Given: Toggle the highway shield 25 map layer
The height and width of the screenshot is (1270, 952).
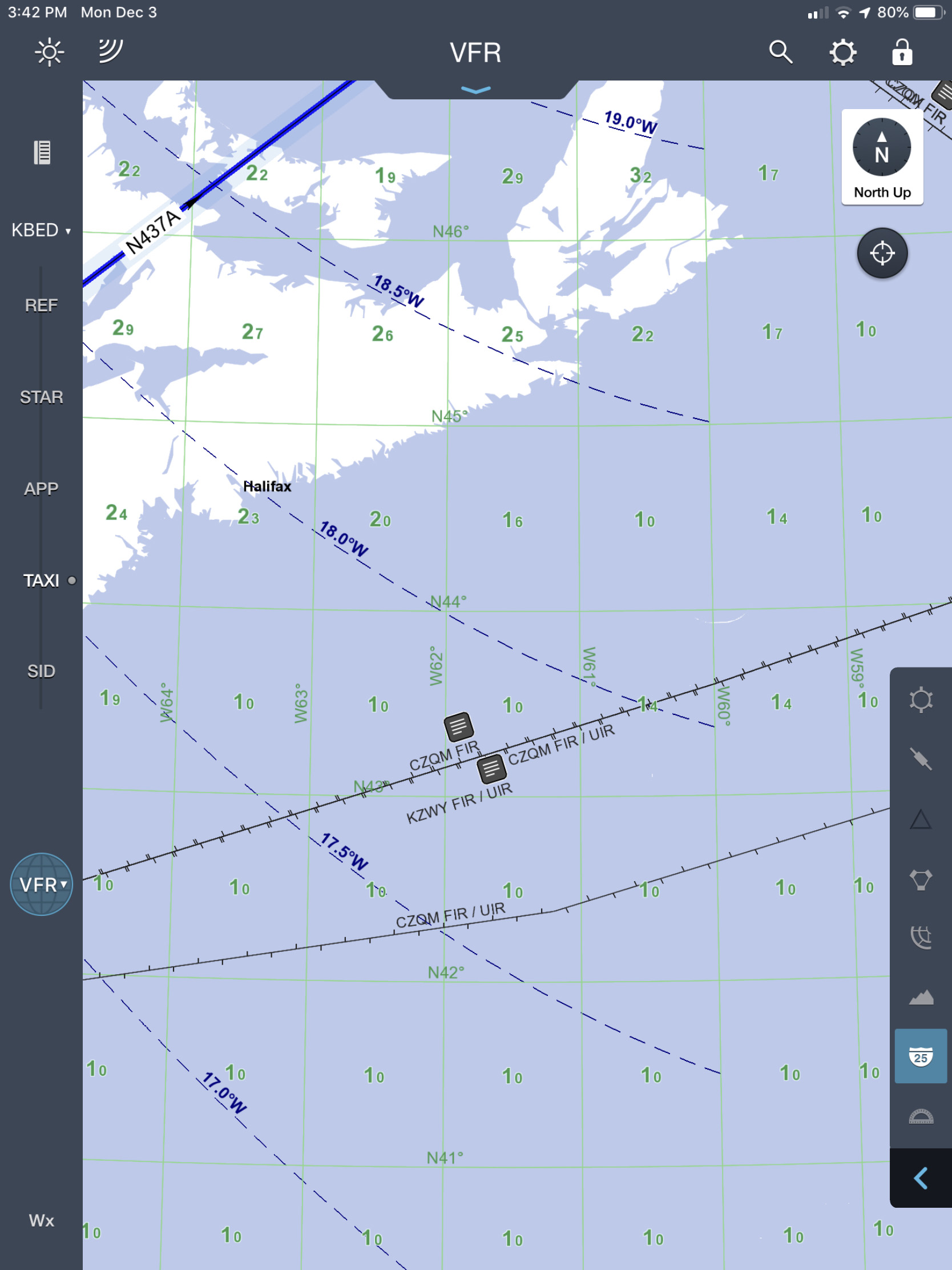Looking at the screenshot, I should (921, 1056).
